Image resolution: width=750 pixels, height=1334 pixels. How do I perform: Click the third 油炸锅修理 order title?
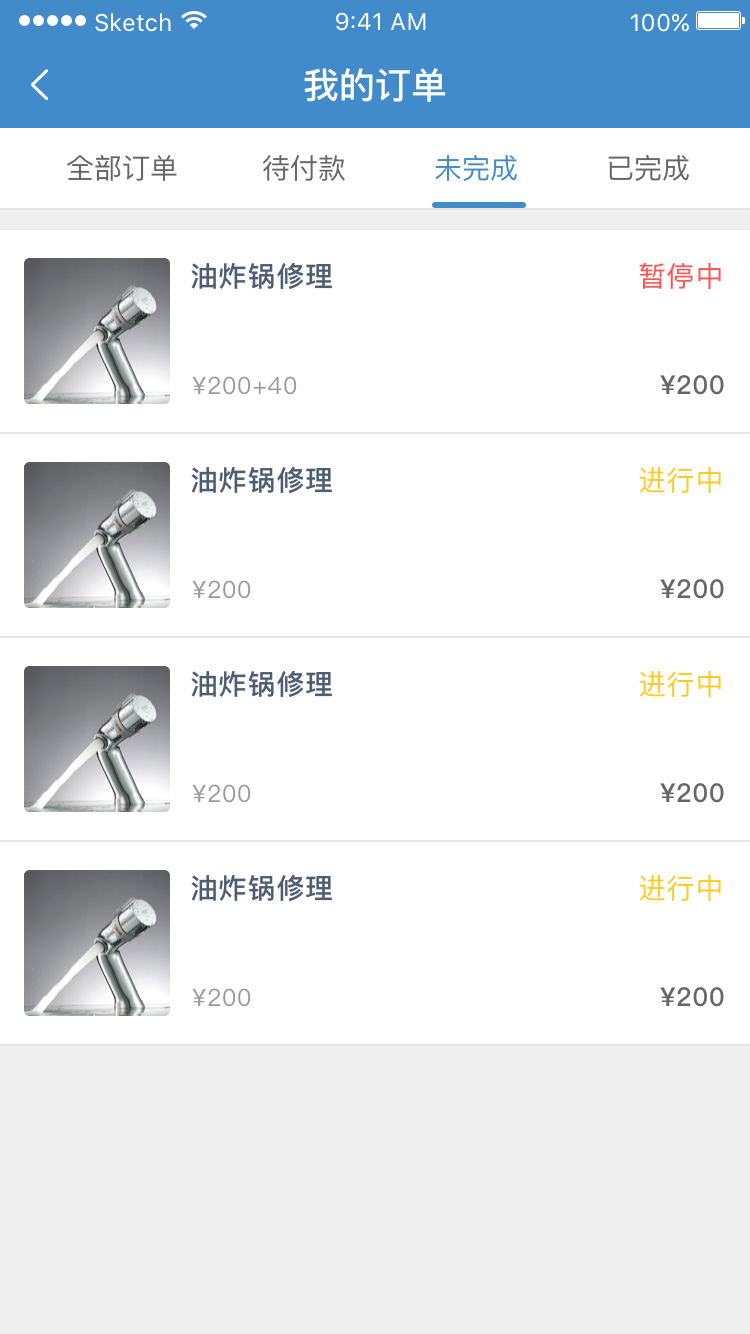click(x=261, y=685)
